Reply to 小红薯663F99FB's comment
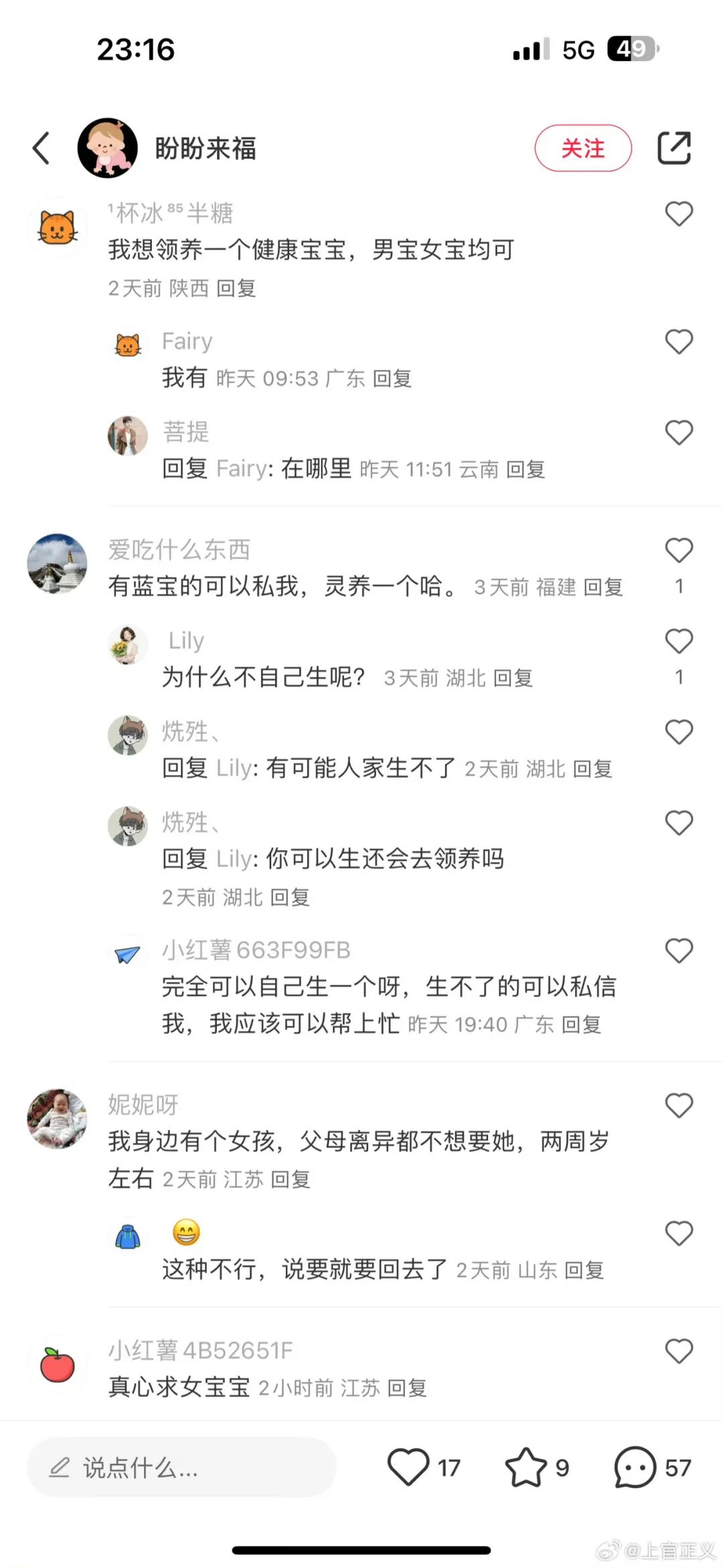The height and width of the screenshot is (1568, 723). click(x=581, y=1025)
